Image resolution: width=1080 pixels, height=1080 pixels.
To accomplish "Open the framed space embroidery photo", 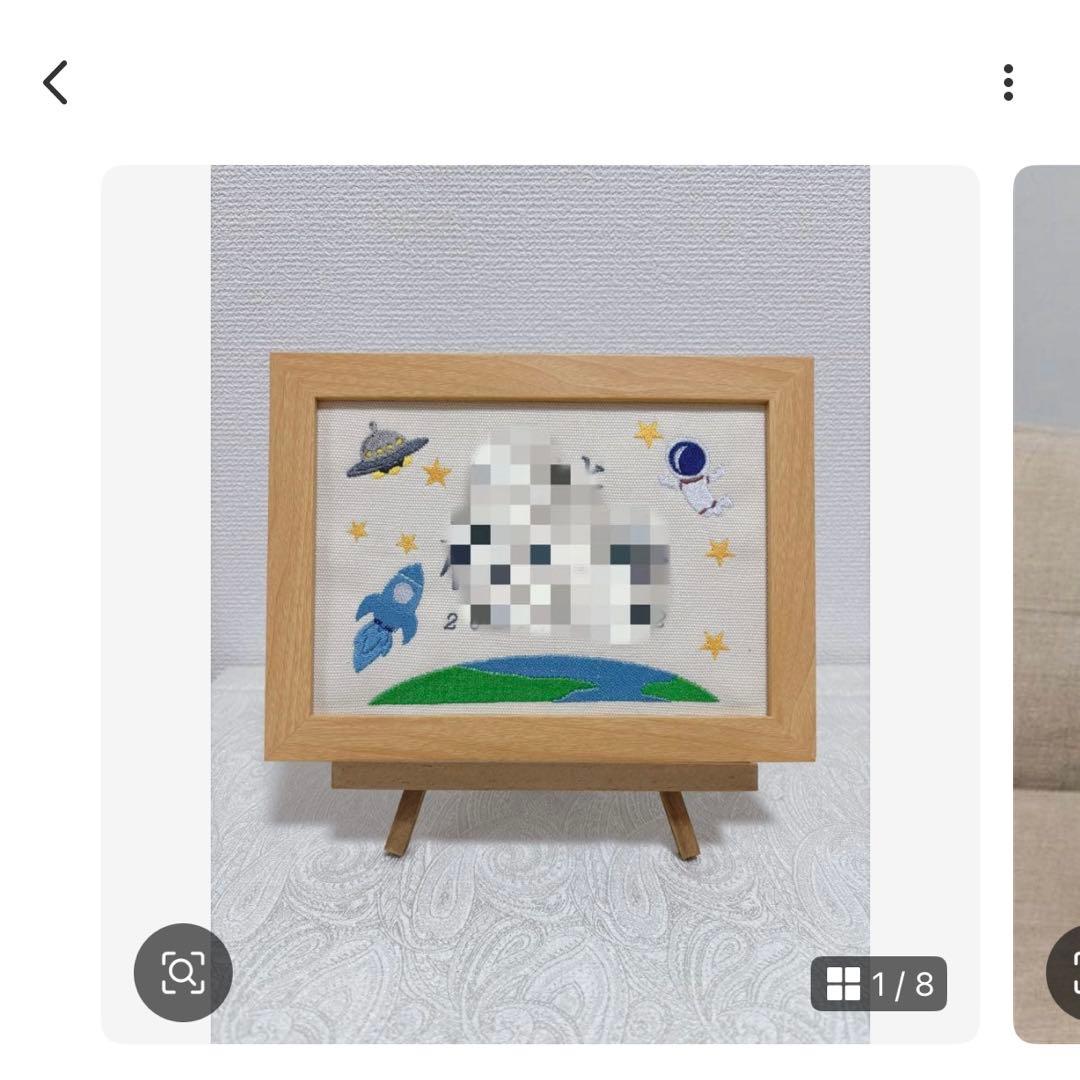I will pos(540,560).
